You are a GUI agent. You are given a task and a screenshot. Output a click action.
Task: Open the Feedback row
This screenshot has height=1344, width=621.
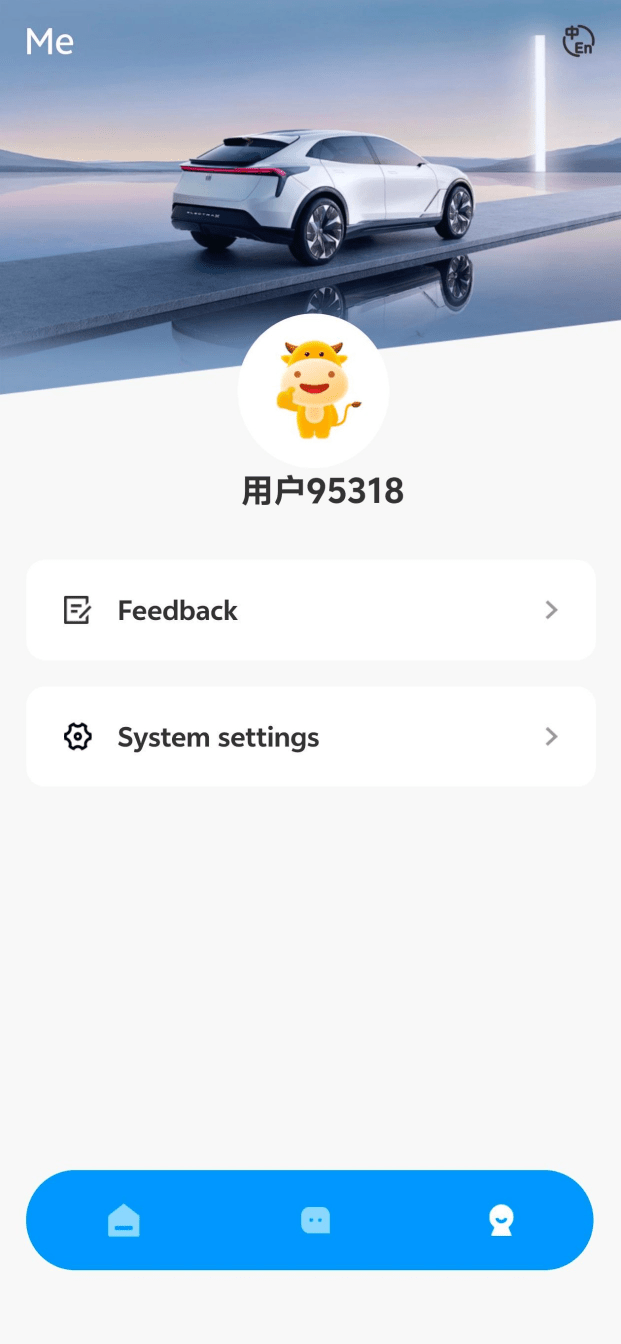[311, 610]
